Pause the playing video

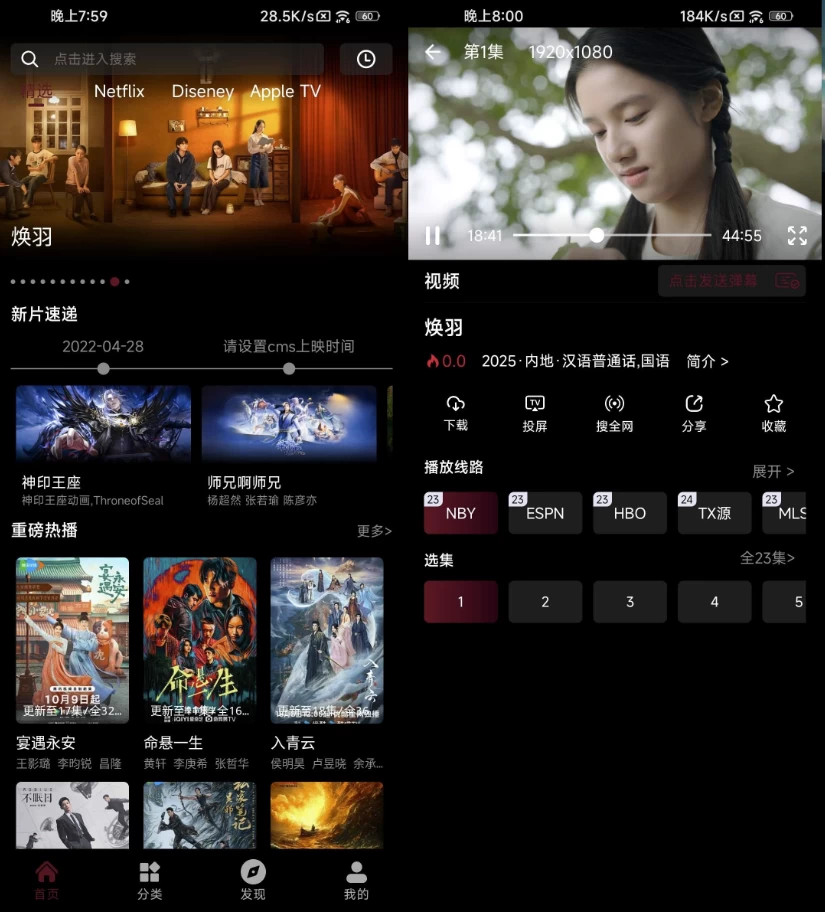click(433, 236)
